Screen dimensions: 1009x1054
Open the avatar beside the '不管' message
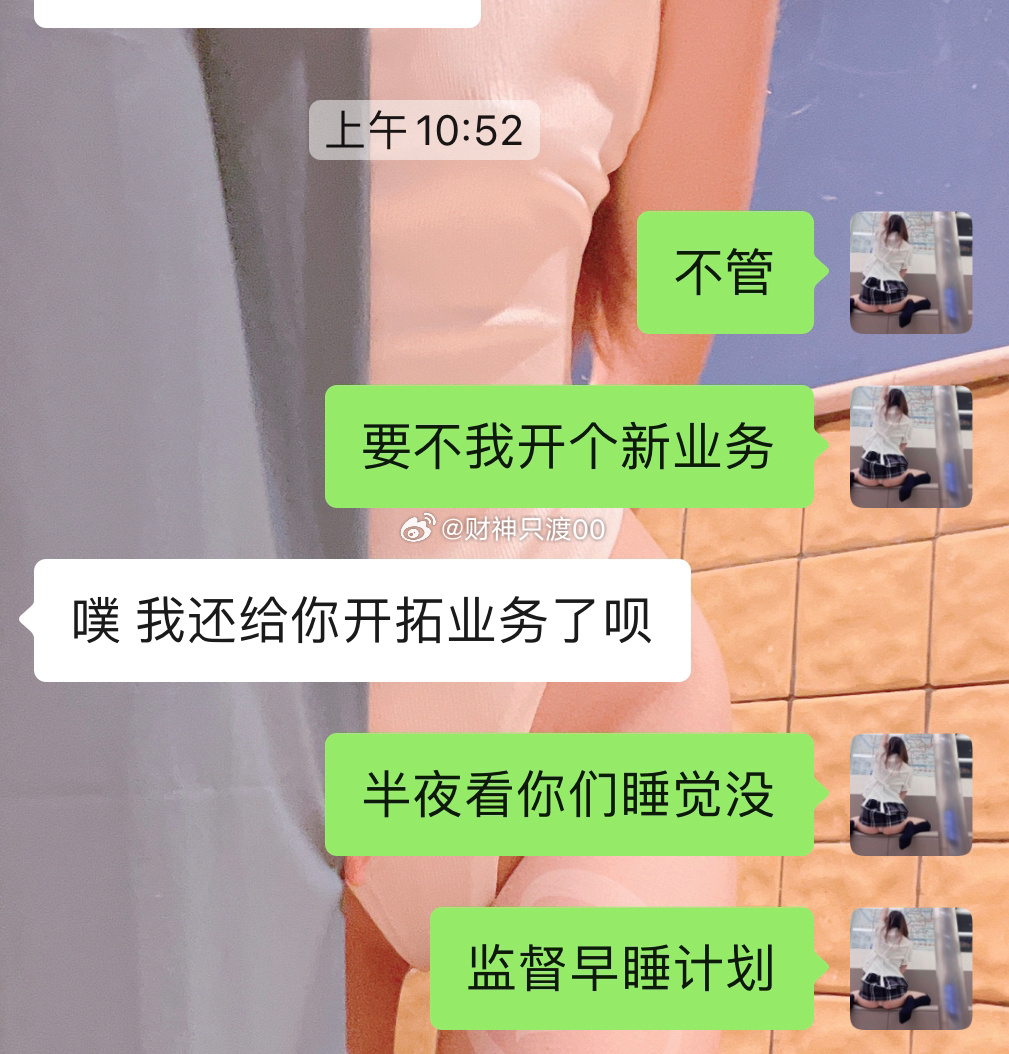910,272
